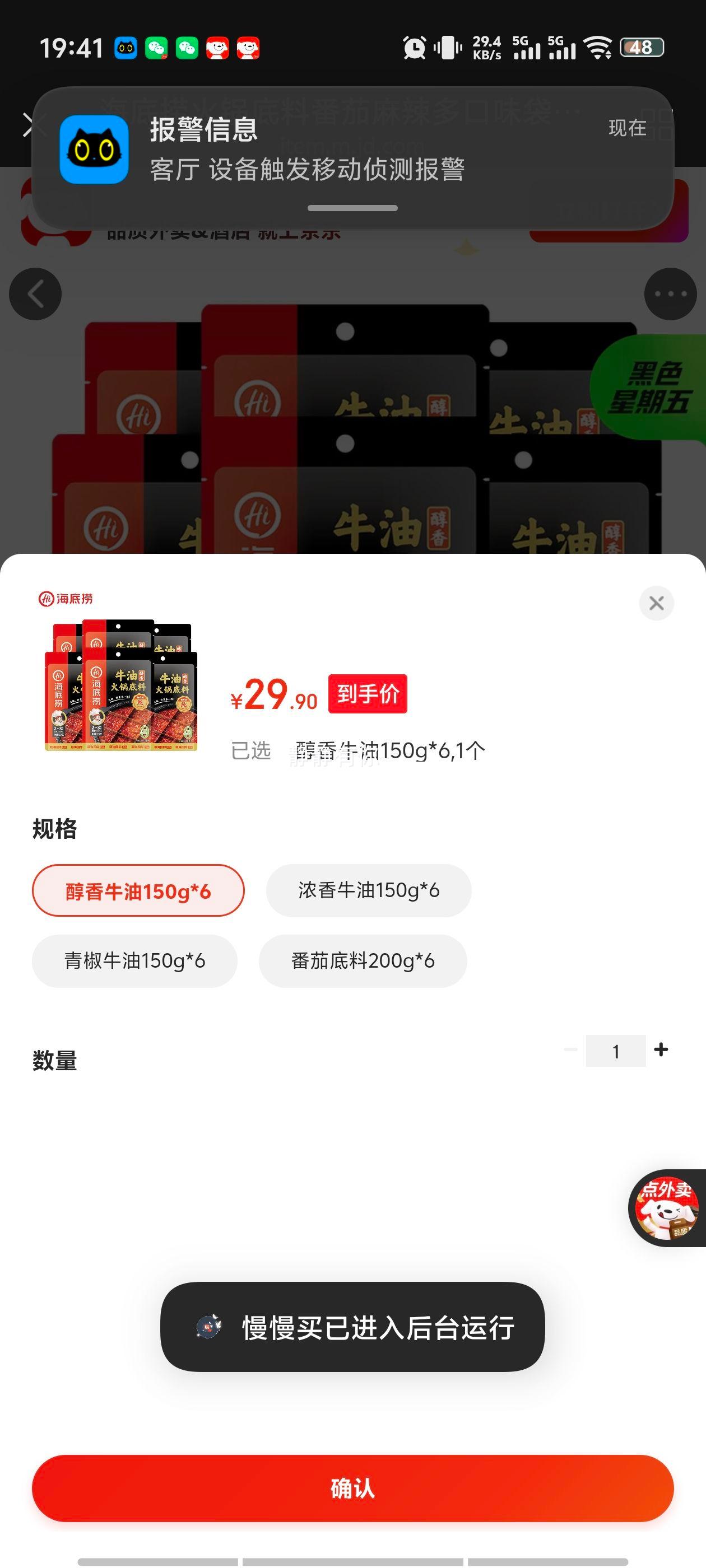Tap the quantity value field showing 1
The width and height of the screenshot is (706, 1568).
coord(616,1050)
